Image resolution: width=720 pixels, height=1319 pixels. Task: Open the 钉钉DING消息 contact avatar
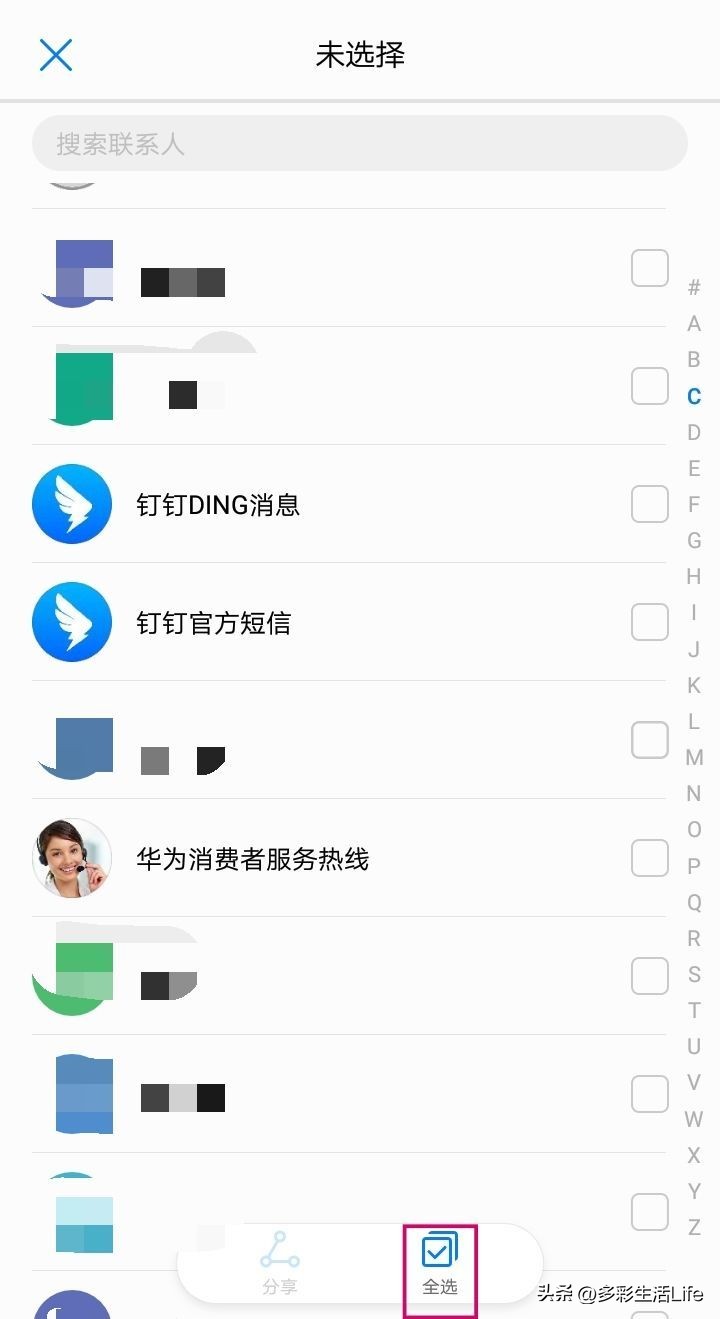(71, 504)
